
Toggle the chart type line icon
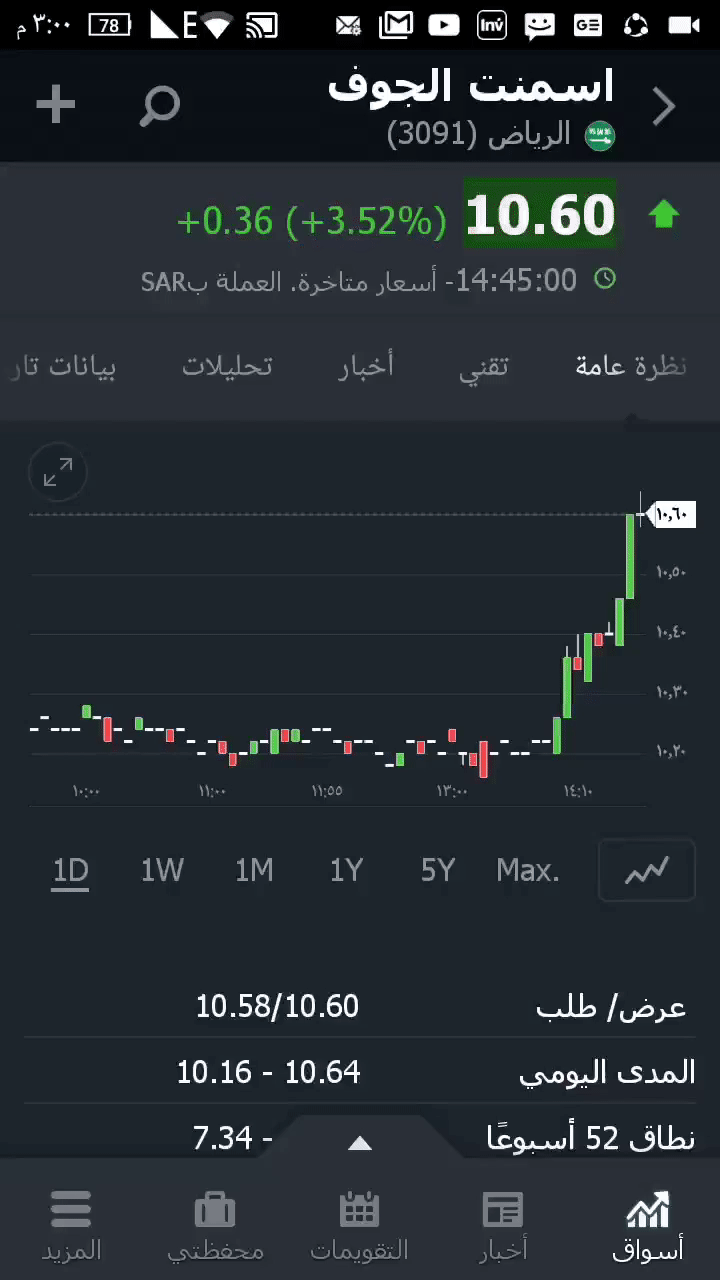tap(646, 871)
